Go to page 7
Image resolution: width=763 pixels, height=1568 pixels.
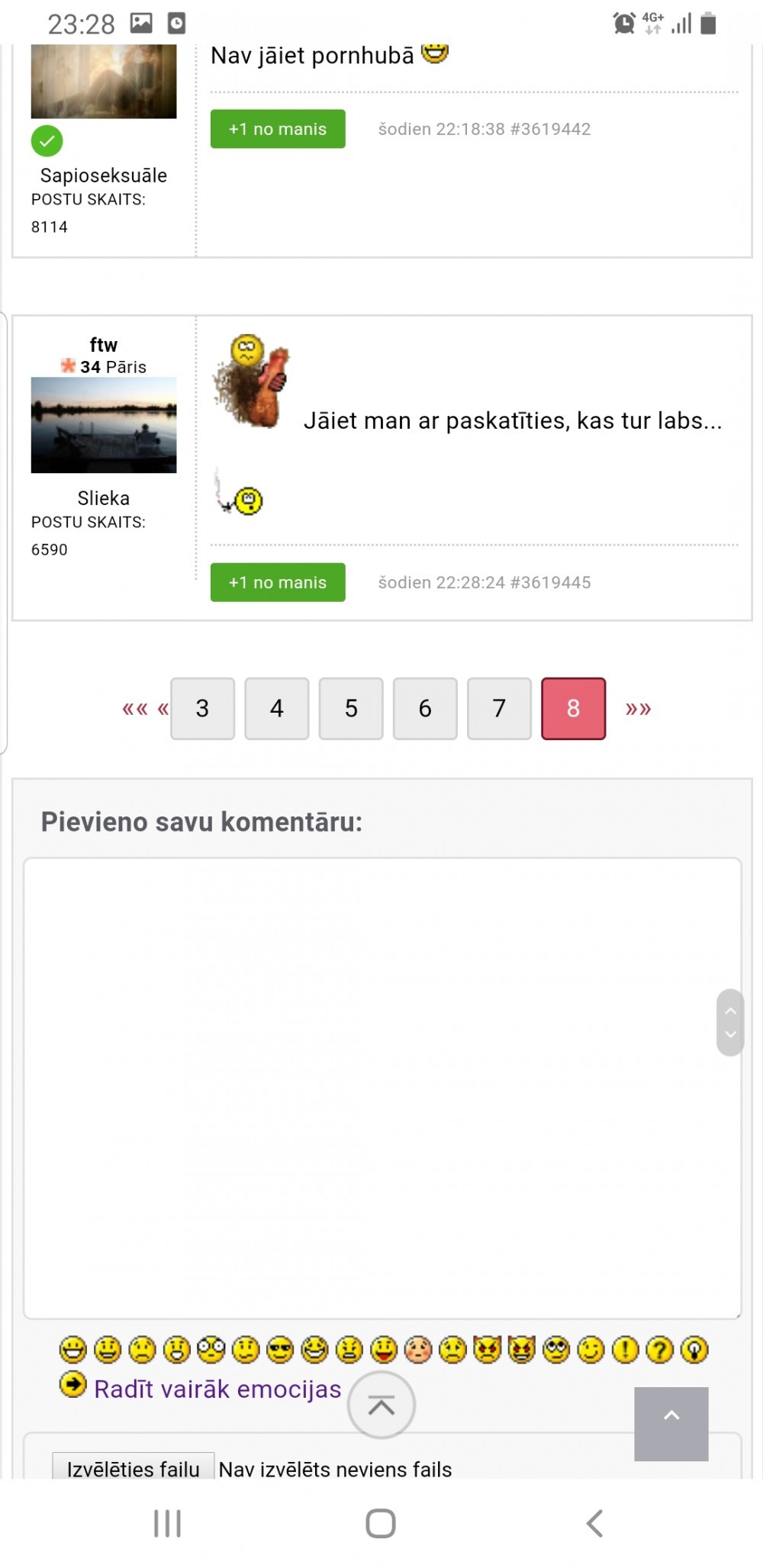pos(498,708)
